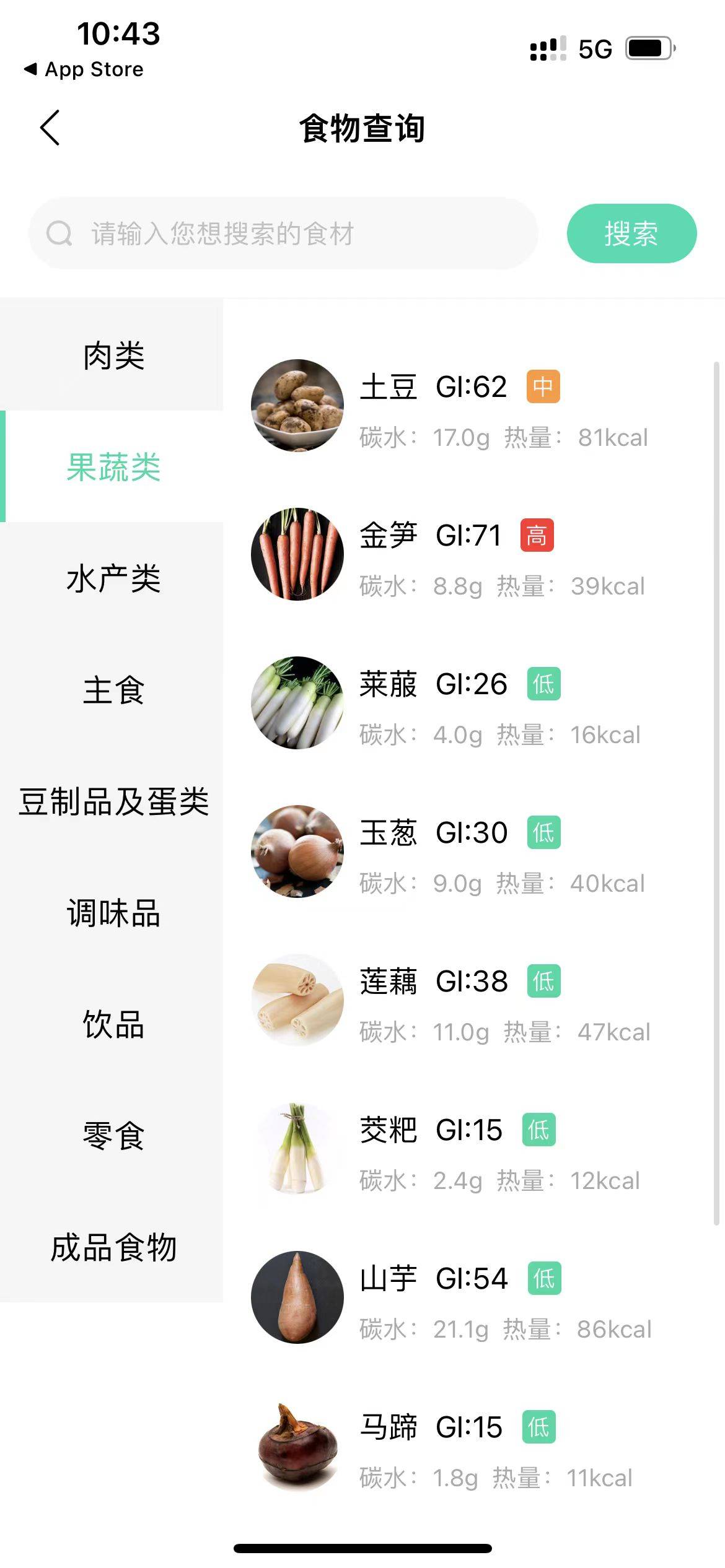Image resolution: width=725 pixels, height=1568 pixels.
Task: Open the 成品食物 category
Action: (113, 1247)
